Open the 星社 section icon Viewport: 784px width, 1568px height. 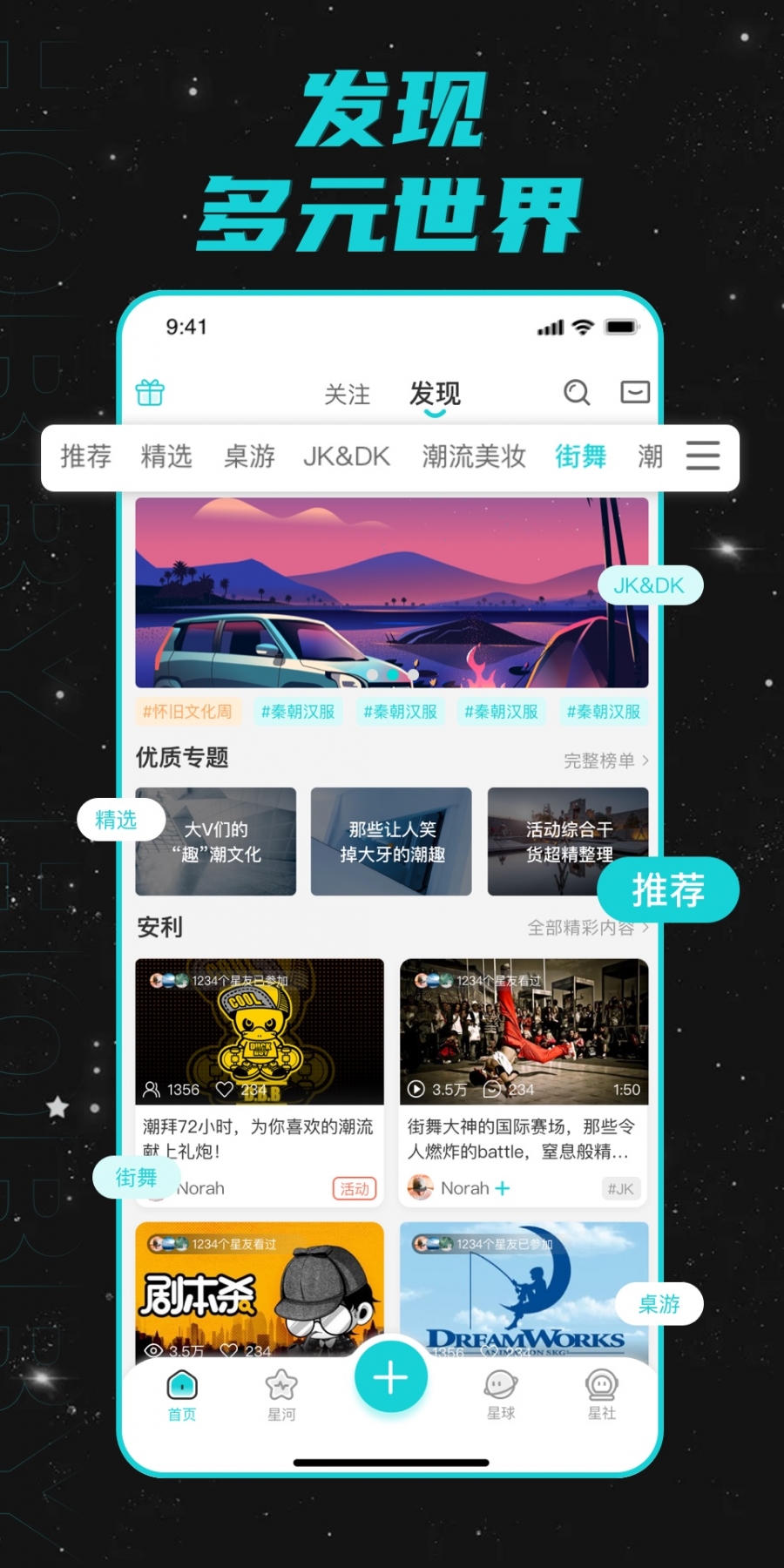601,1392
